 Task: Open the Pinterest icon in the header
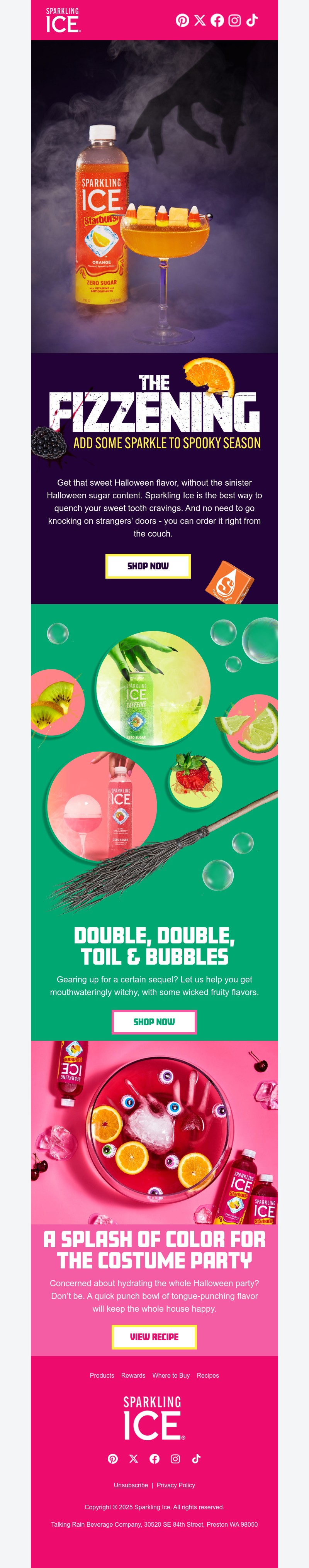[182, 20]
